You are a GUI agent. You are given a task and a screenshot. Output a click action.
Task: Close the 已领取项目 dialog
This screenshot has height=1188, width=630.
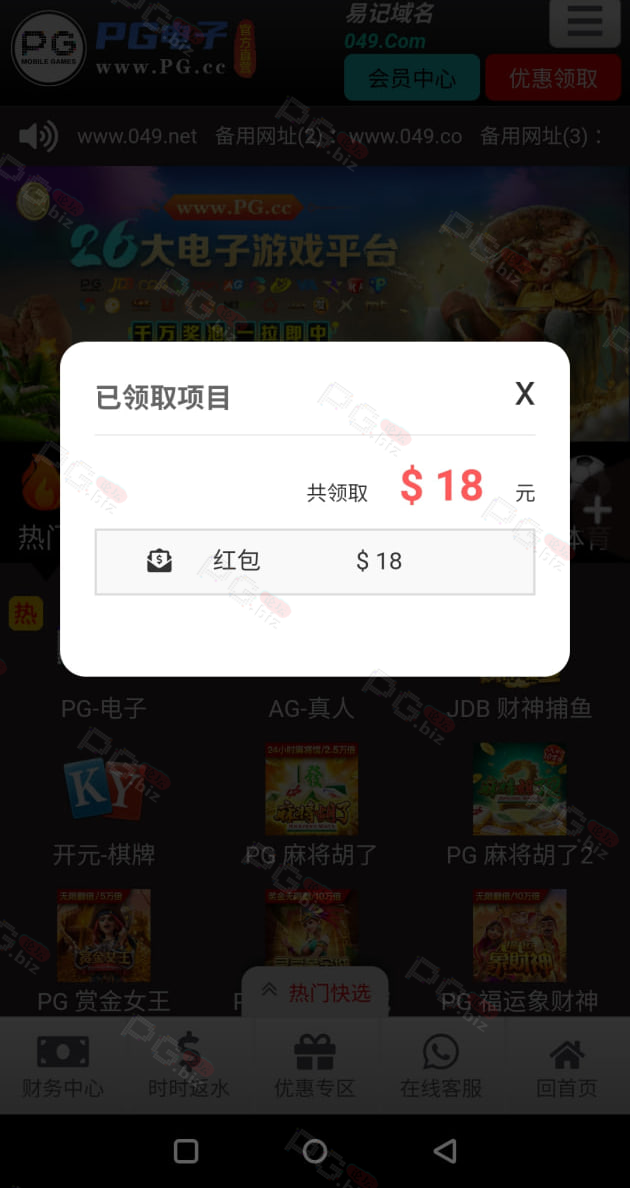(525, 394)
